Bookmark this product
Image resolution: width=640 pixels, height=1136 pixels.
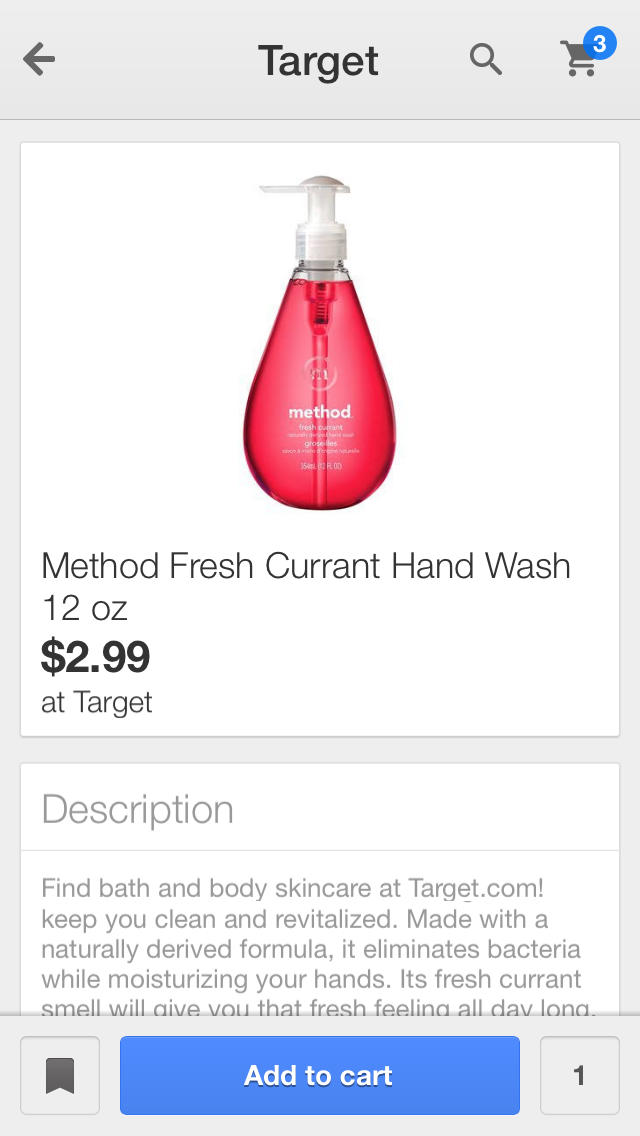(60, 1075)
